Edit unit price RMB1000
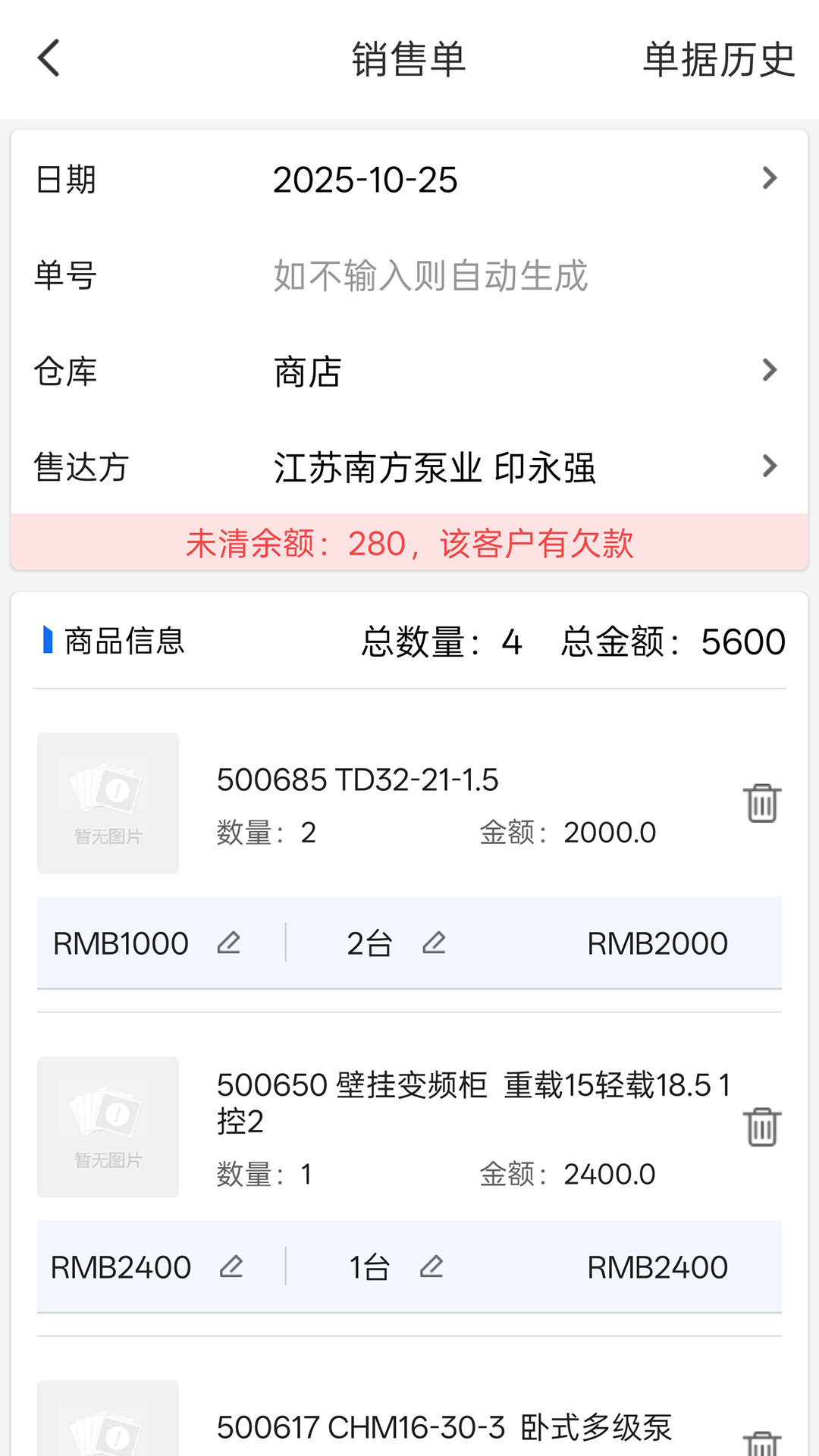Screen dimensions: 819x1456 (228, 943)
